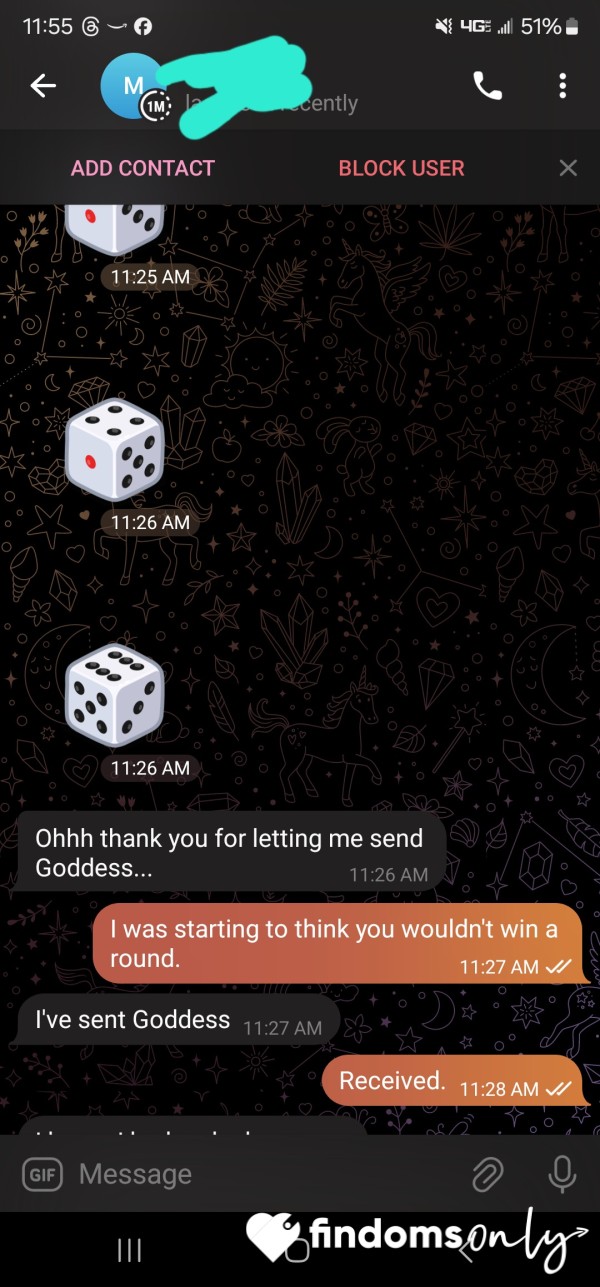Go back using the top arrow

(x=43, y=87)
